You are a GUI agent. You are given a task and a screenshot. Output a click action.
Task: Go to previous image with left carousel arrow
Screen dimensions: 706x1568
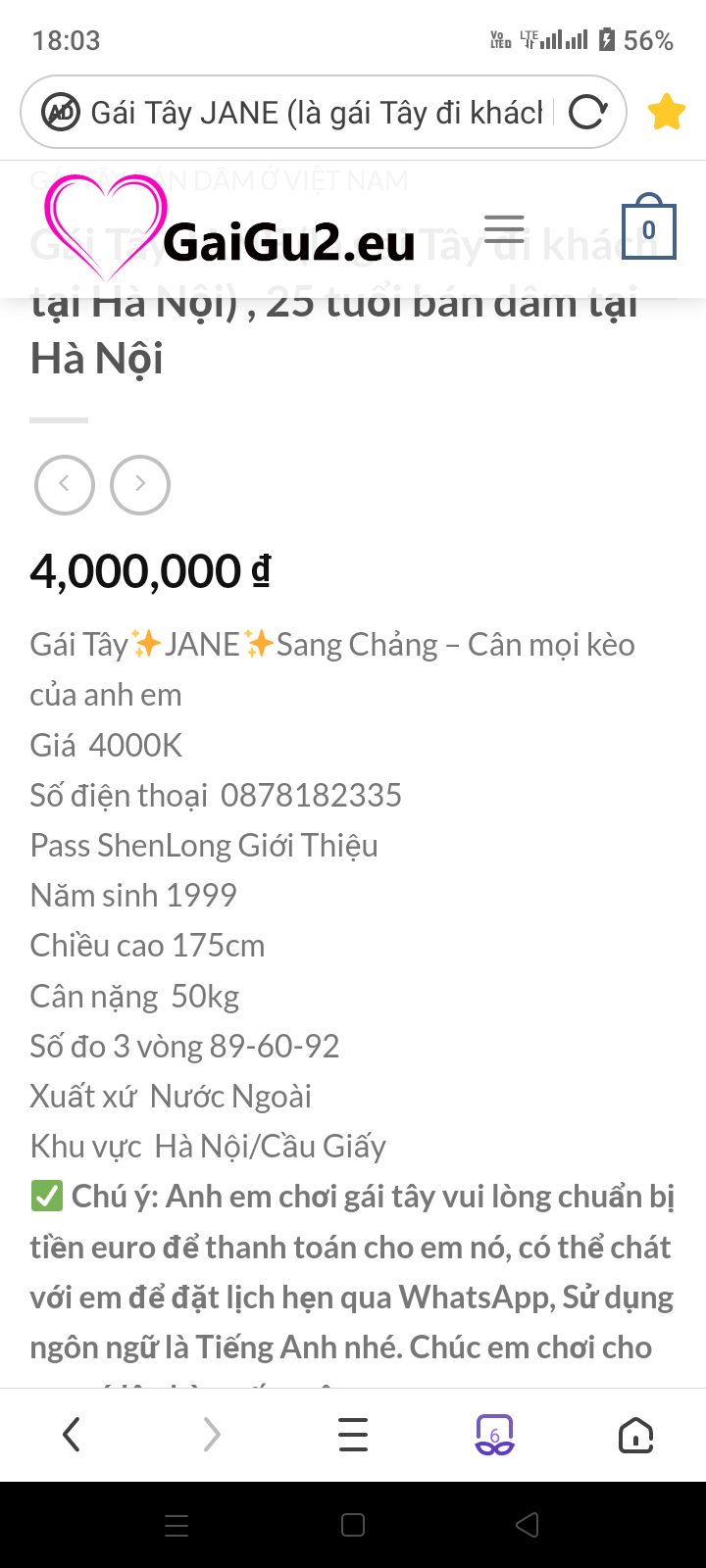coord(65,484)
